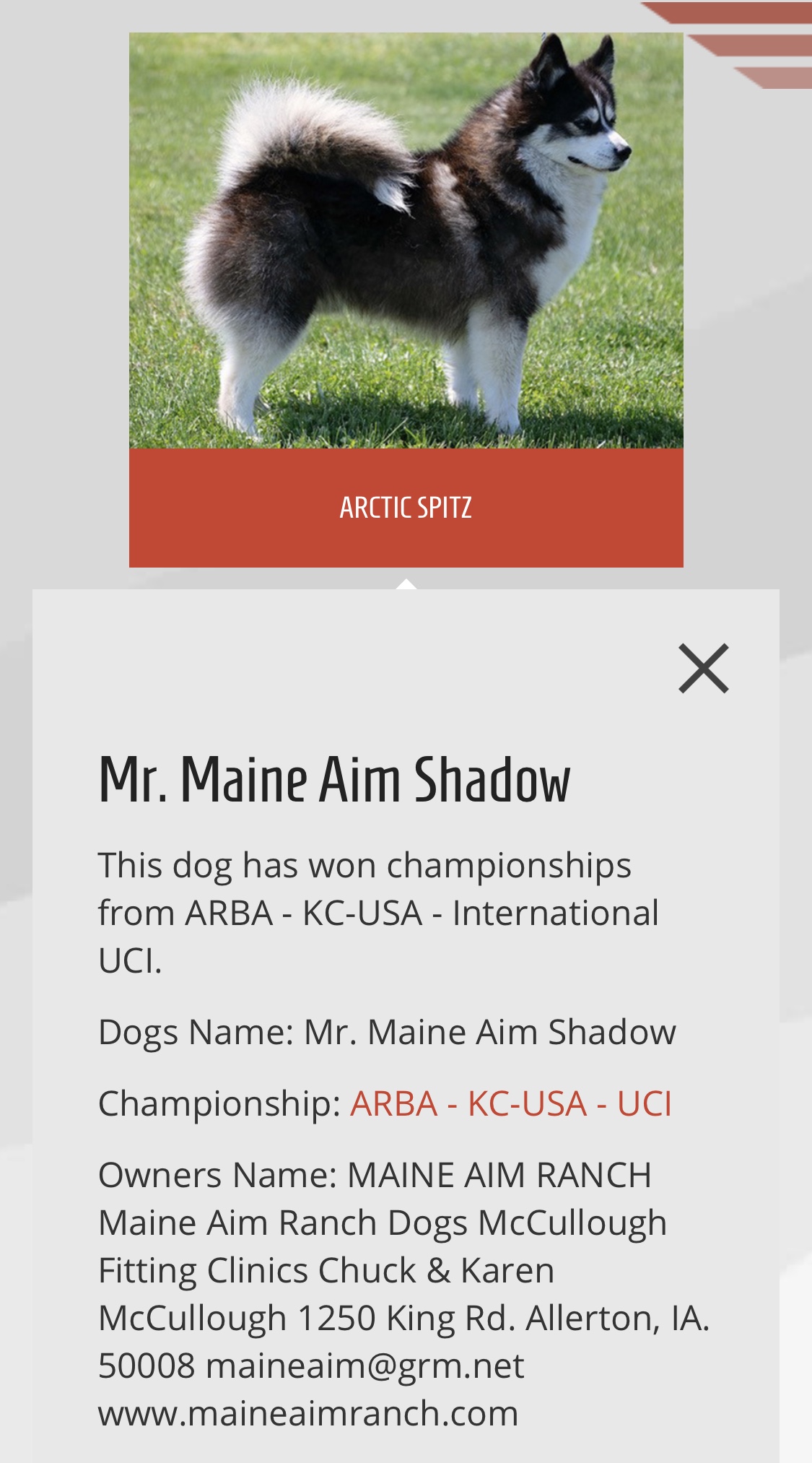Open the ARBA - KC-USA - UCI championship link
Viewport: 812px width, 1463px height.
coord(511,1103)
